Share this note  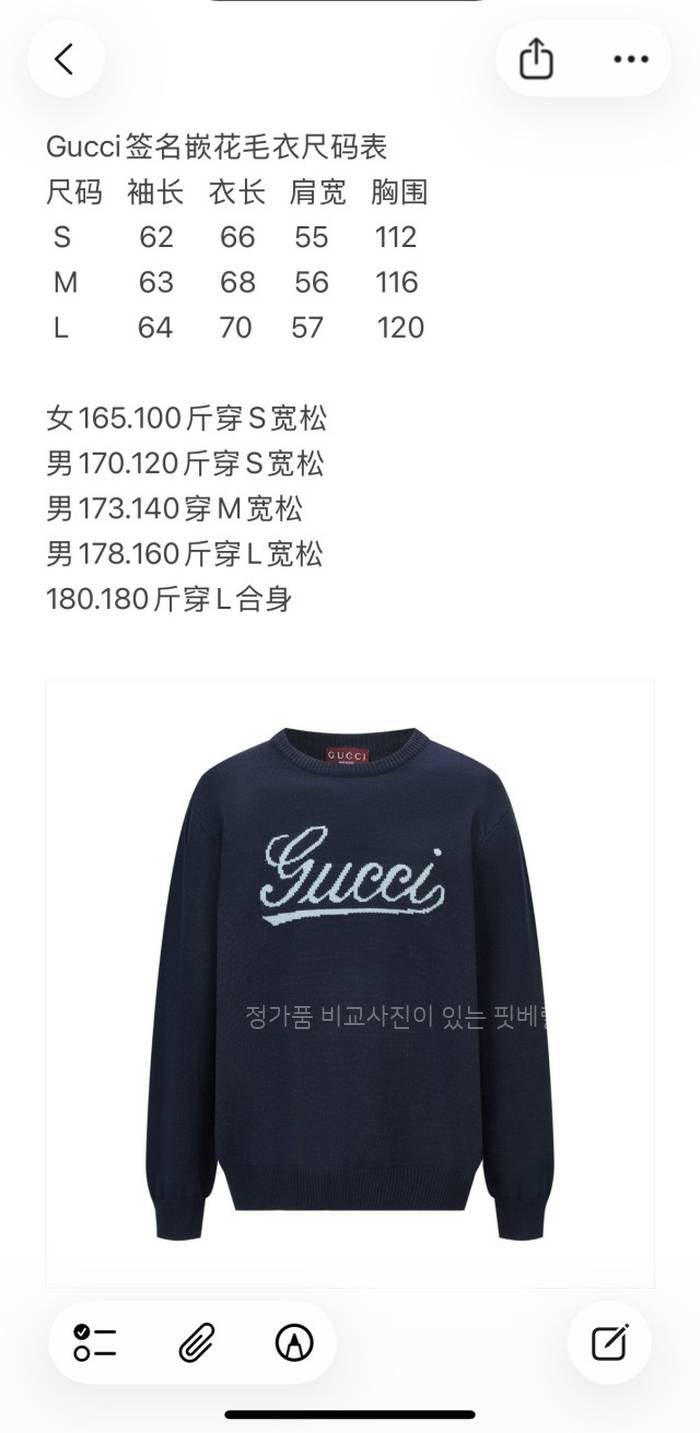point(536,59)
